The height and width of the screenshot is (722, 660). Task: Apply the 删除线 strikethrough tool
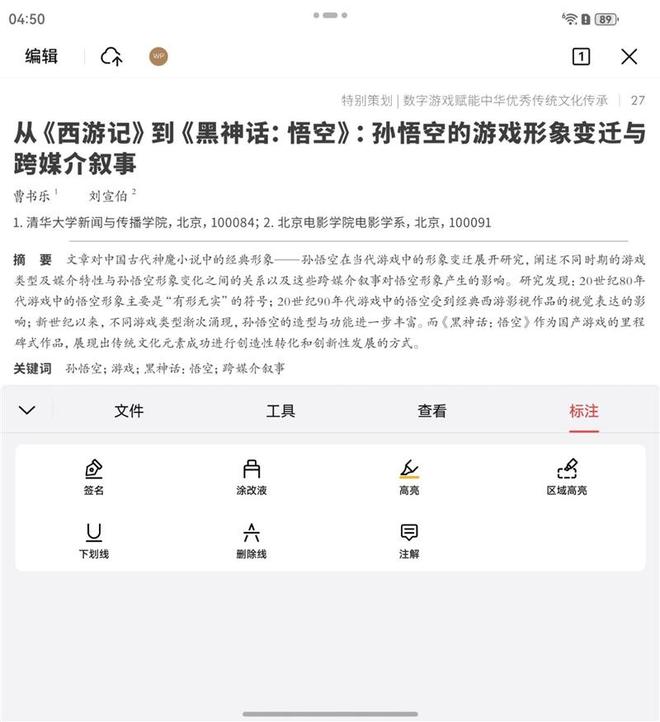click(251, 540)
